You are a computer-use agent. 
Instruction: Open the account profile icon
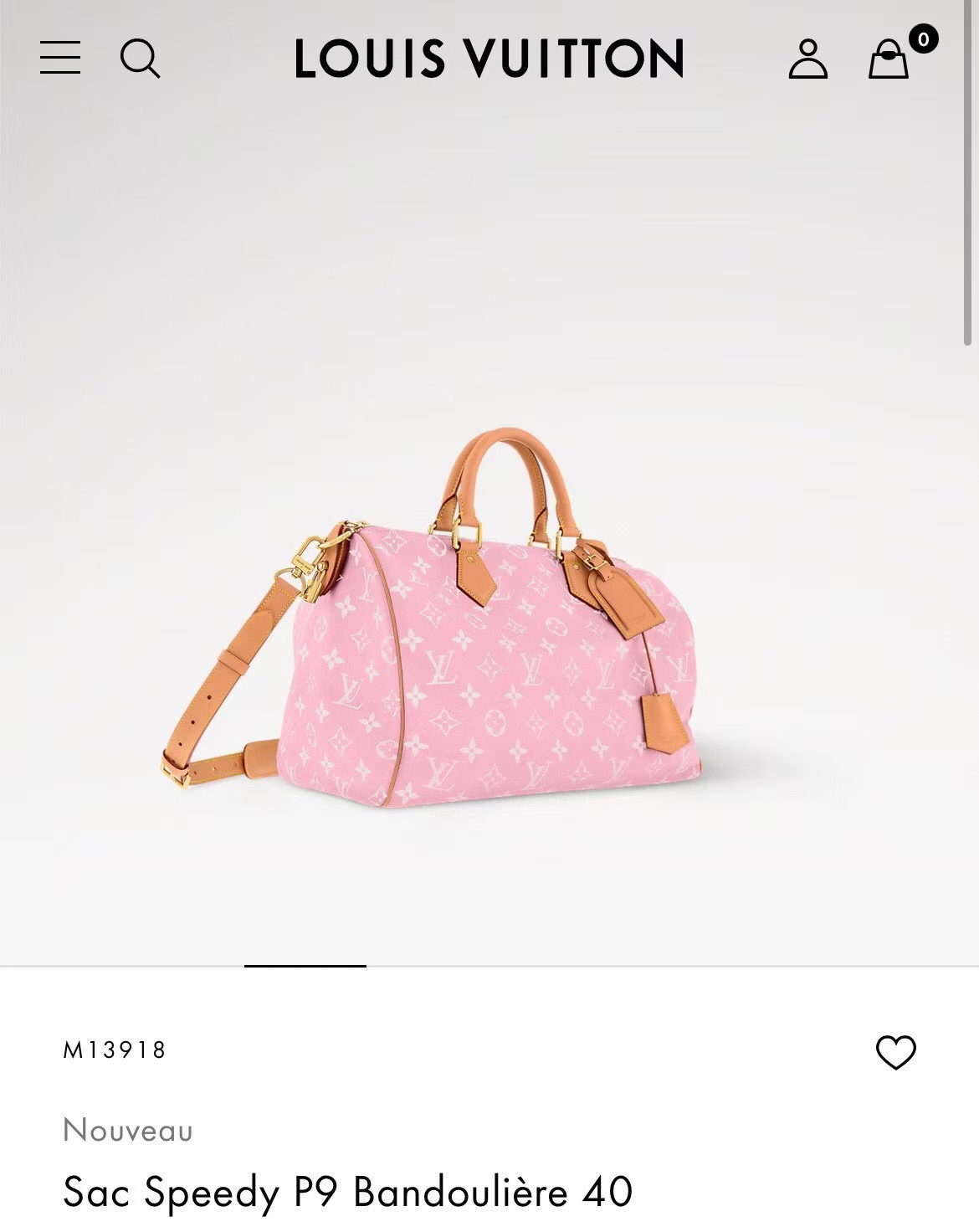(807, 59)
